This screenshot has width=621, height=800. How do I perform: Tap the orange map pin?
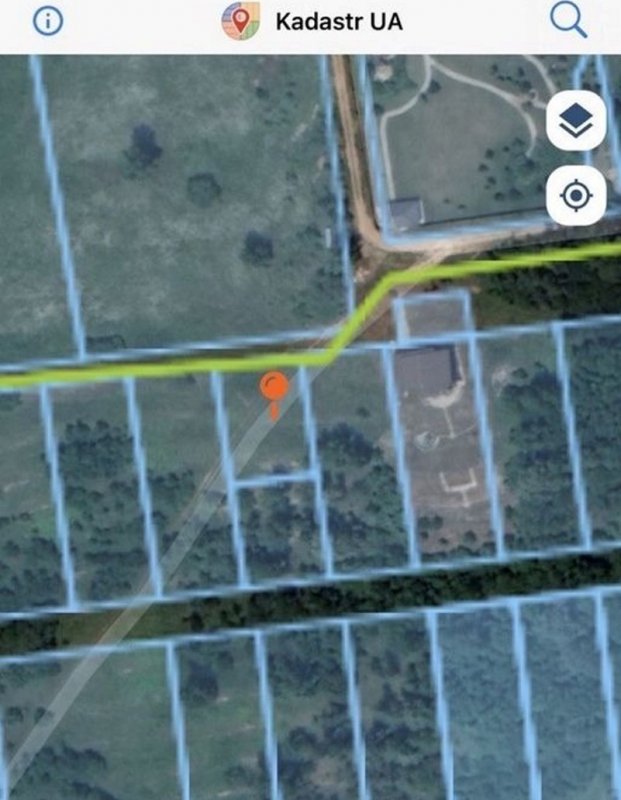click(274, 389)
